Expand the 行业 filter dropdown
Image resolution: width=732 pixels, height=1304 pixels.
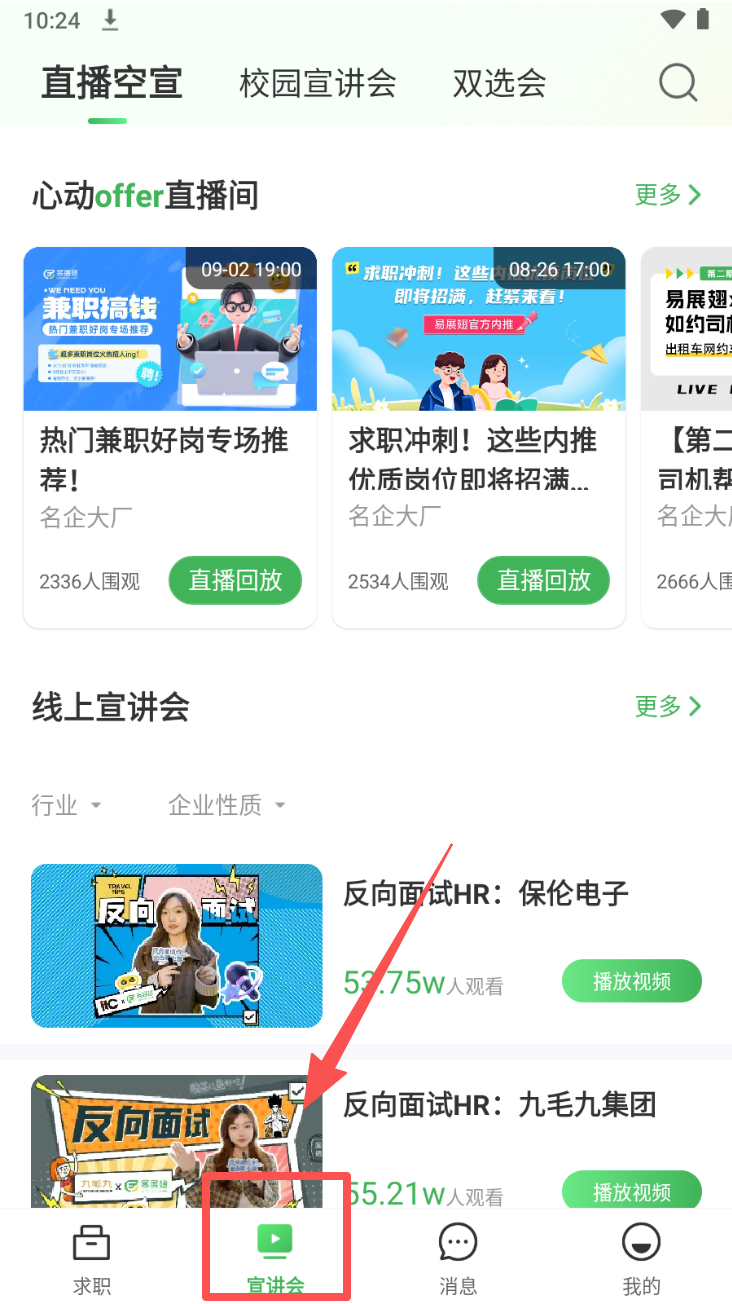(66, 805)
